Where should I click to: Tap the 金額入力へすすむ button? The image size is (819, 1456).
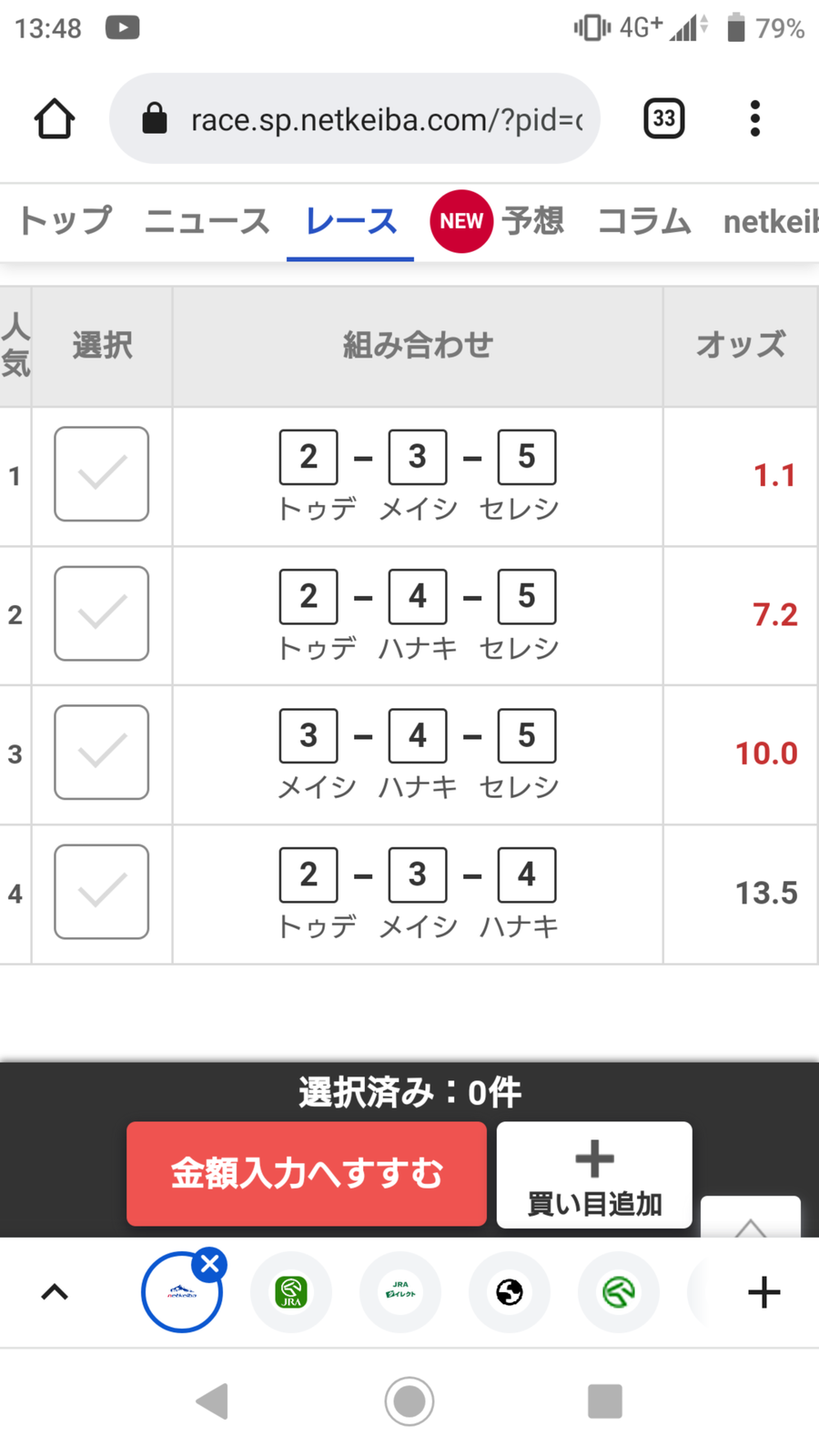coord(307,1174)
